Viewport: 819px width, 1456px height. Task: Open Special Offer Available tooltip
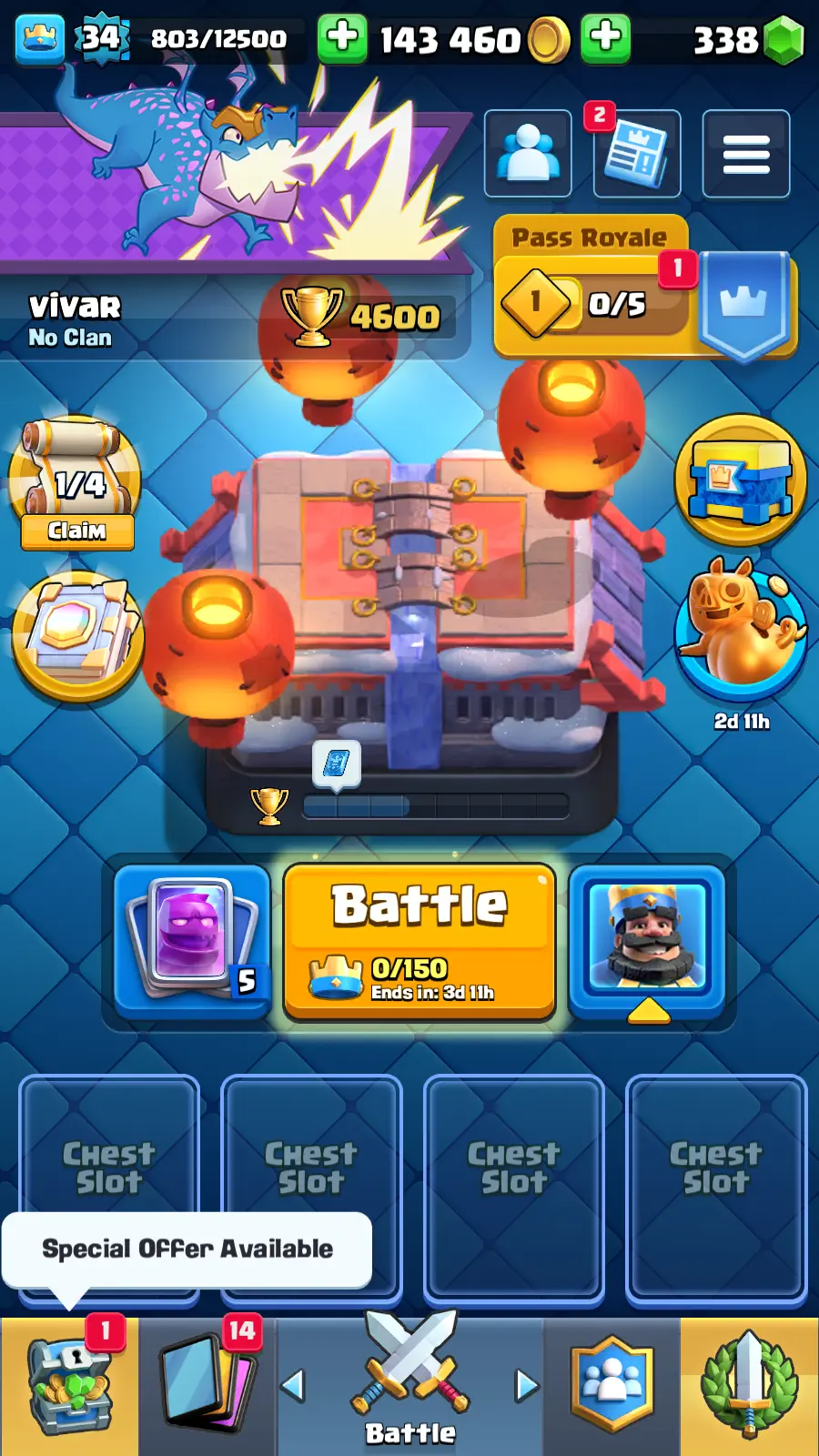(x=187, y=1249)
